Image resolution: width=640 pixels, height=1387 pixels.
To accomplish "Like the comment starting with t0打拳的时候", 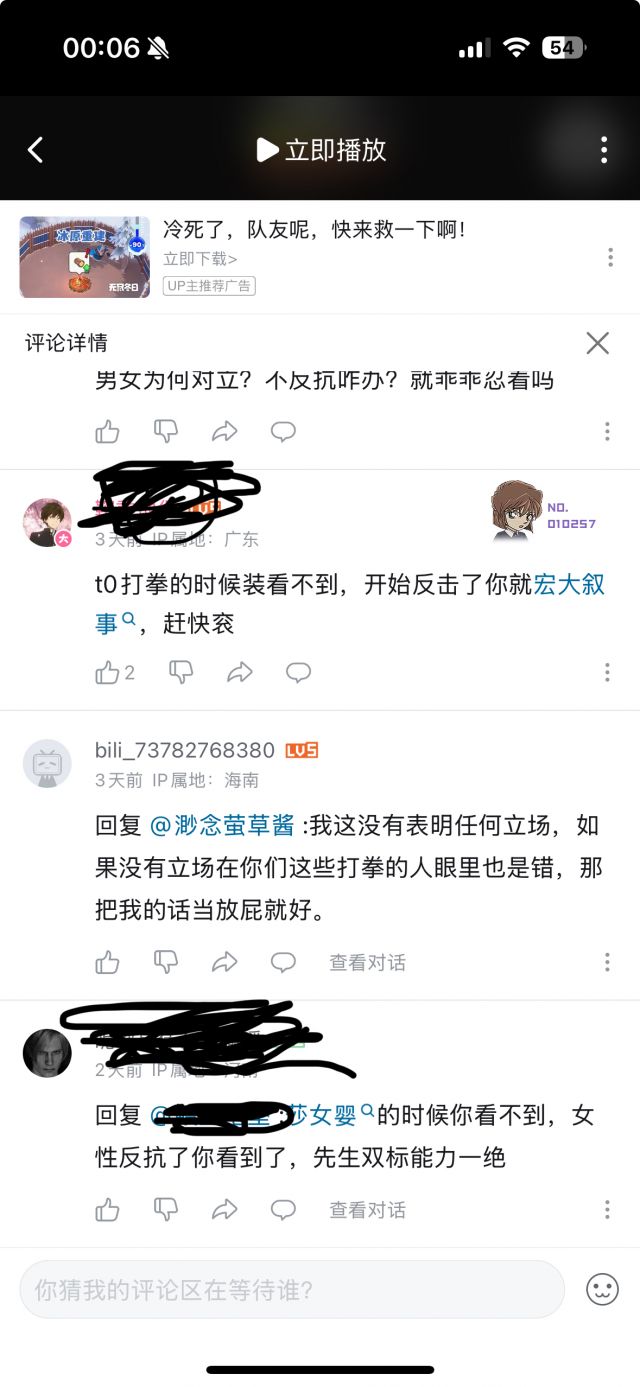I will point(107,672).
